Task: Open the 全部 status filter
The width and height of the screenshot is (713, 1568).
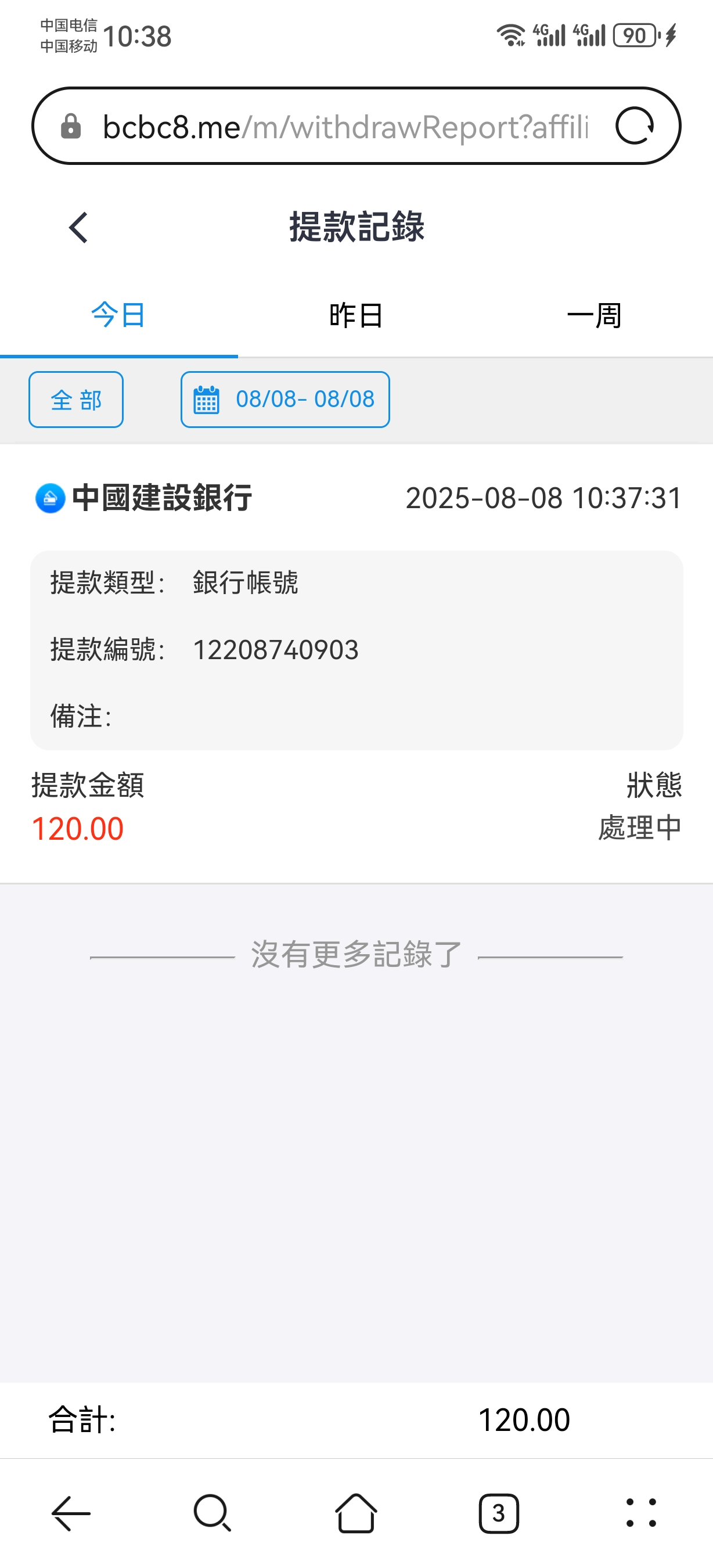Action: [76, 400]
